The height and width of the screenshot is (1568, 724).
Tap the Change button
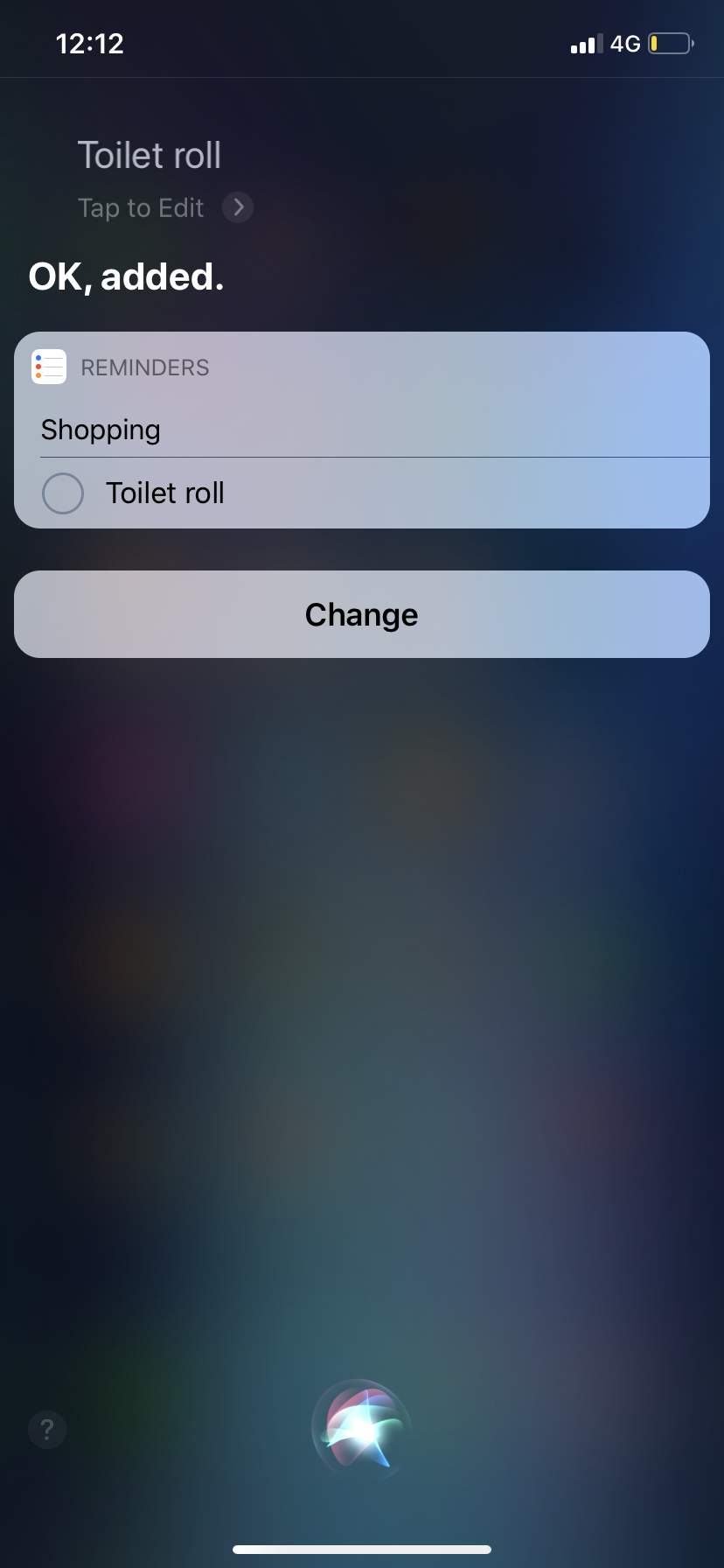(362, 614)
